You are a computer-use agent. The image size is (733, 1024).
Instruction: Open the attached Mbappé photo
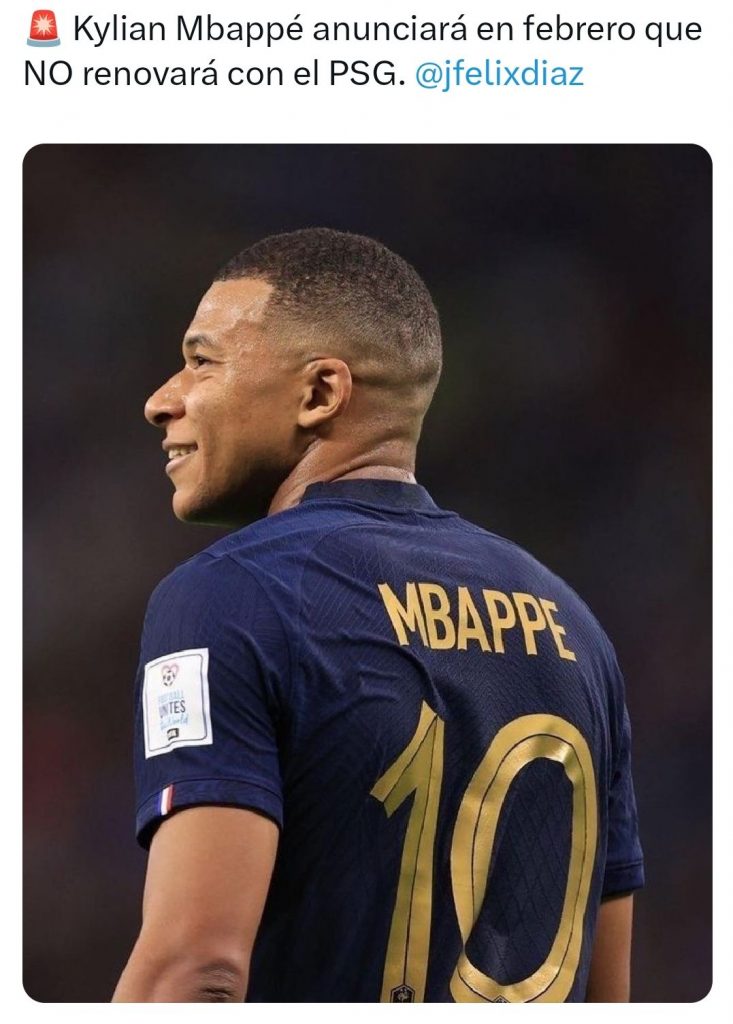coord(367,573)
